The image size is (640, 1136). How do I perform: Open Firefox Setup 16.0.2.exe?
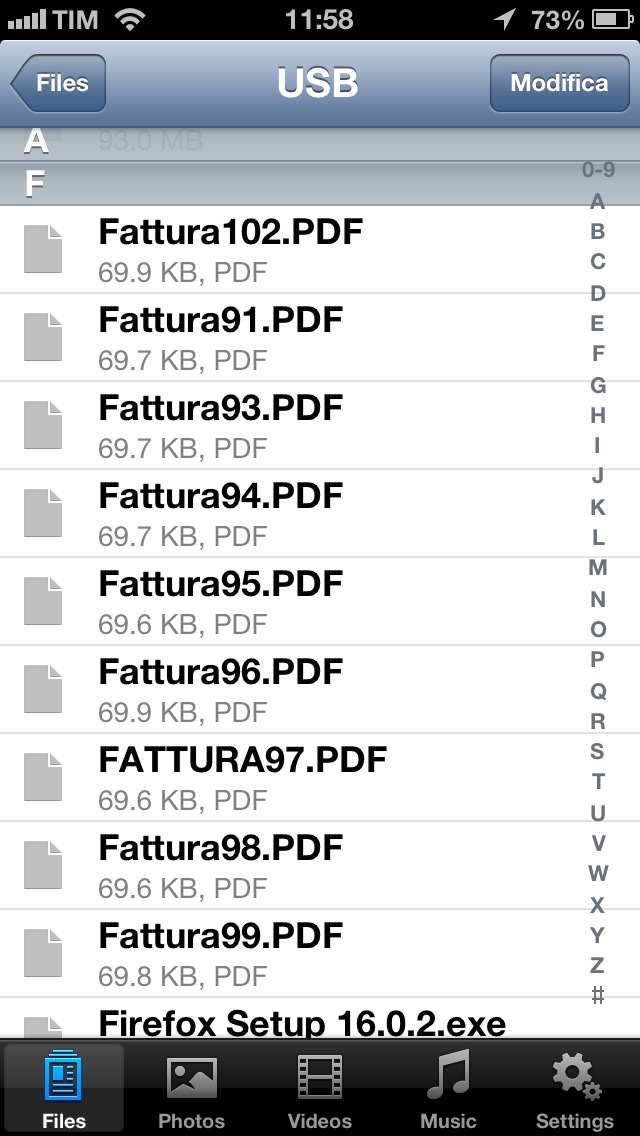300,1022
